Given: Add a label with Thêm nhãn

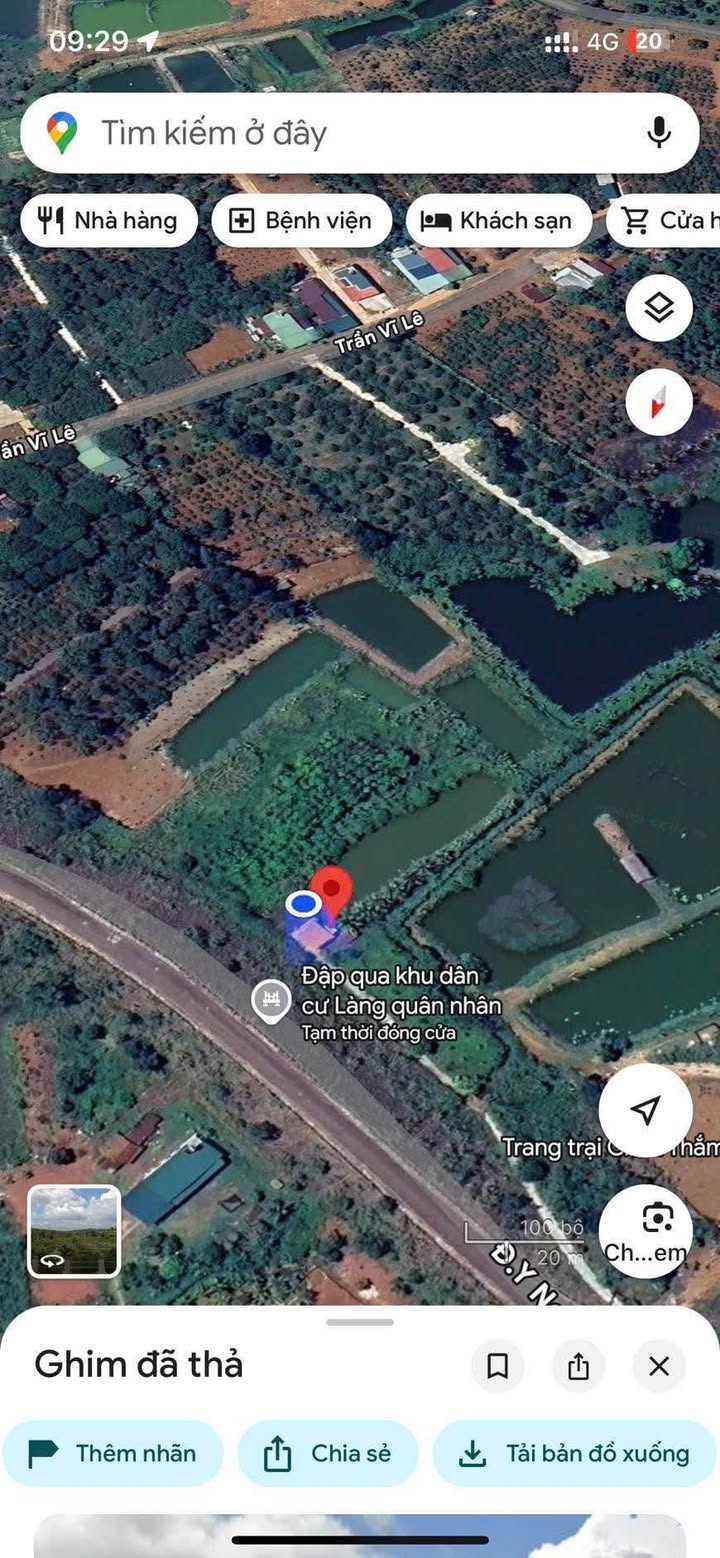Looking at the screenshot, I should point(113,1453).
